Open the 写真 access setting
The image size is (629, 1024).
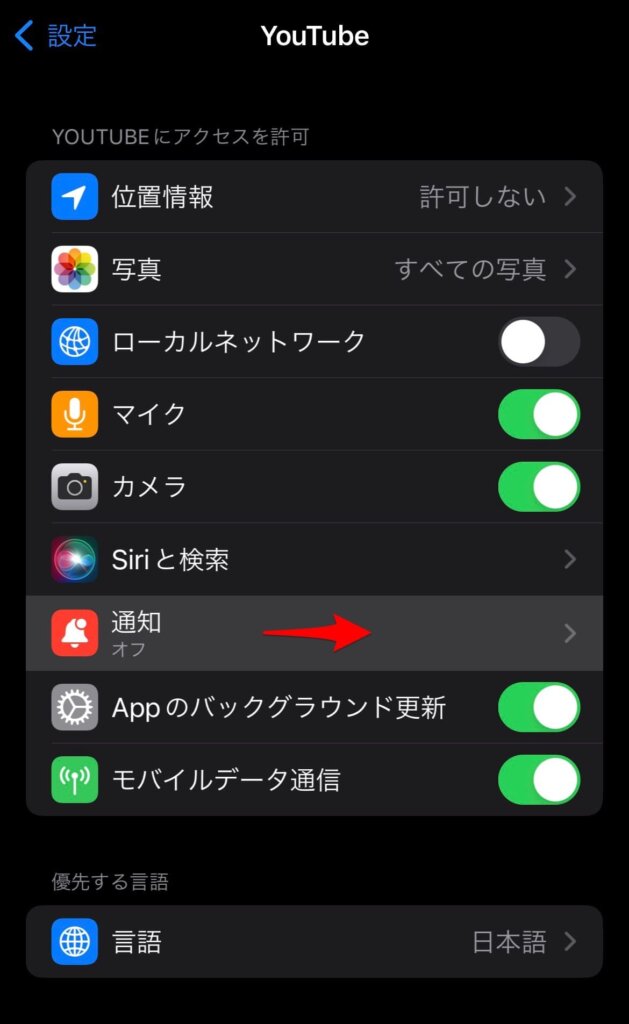pyautogui.click(x=314, y=269)
